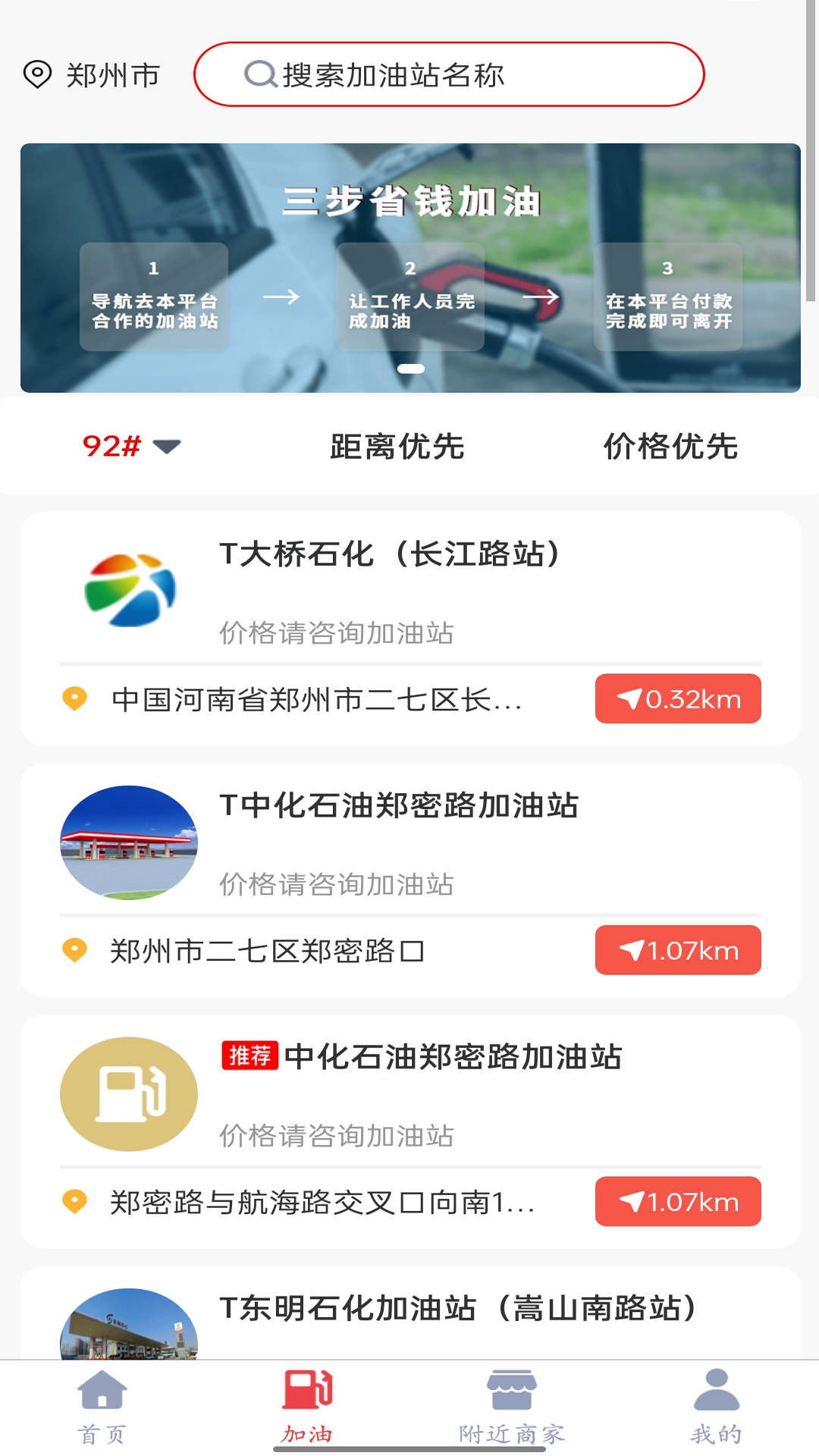
Task: Click the magnifier icon in the search bar
Action: coord(259,74)
